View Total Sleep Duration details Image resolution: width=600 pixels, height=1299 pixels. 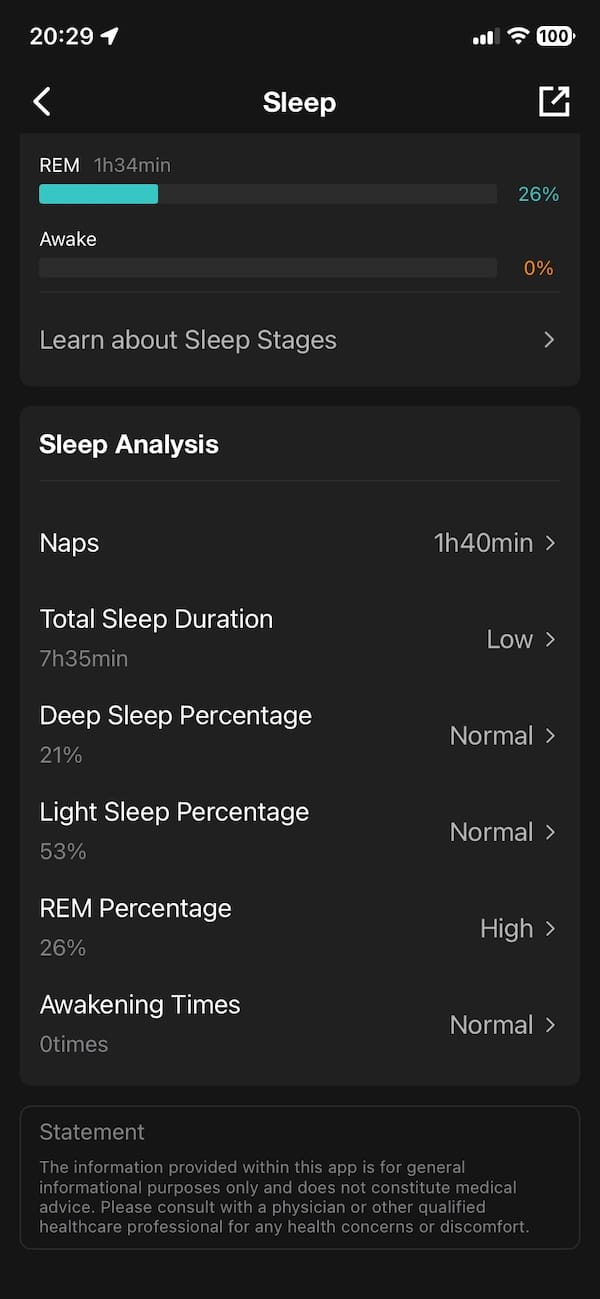[298, 638]
